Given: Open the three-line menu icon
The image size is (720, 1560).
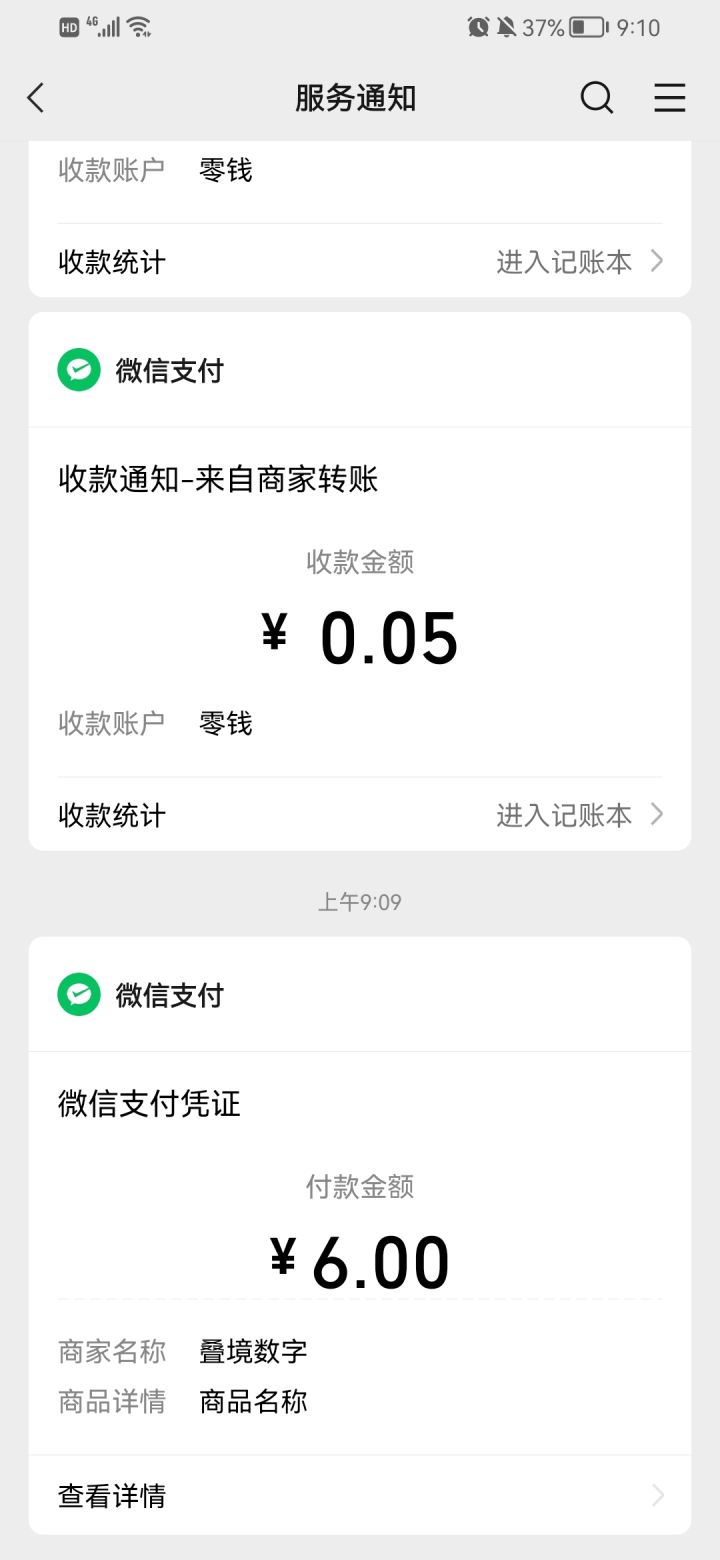Looking at the screenshot, I should coord(669,98).
